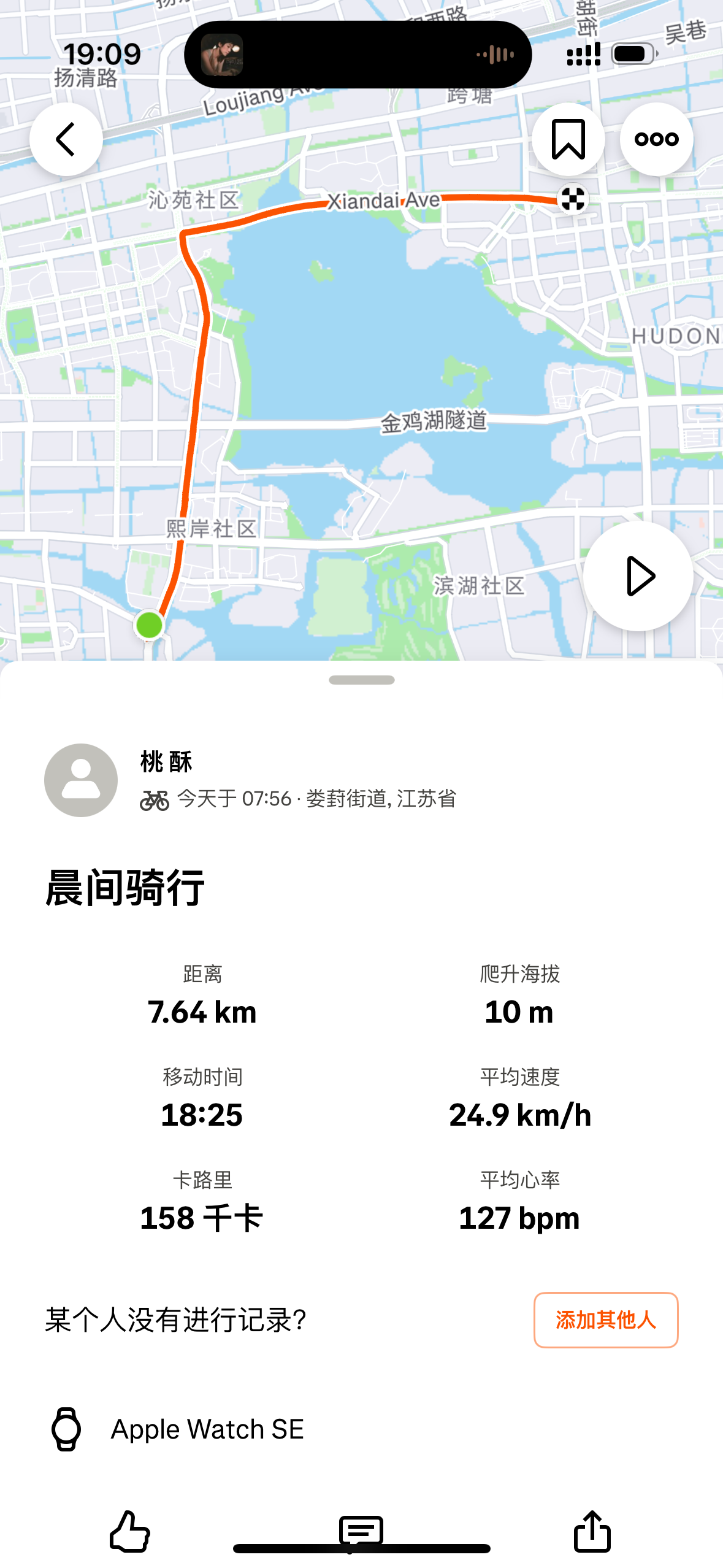Image resolution: width=723 pixels, height=1568 pixels.
Task: Open 桃 酥's profile avatar
Action: [81, 780]
